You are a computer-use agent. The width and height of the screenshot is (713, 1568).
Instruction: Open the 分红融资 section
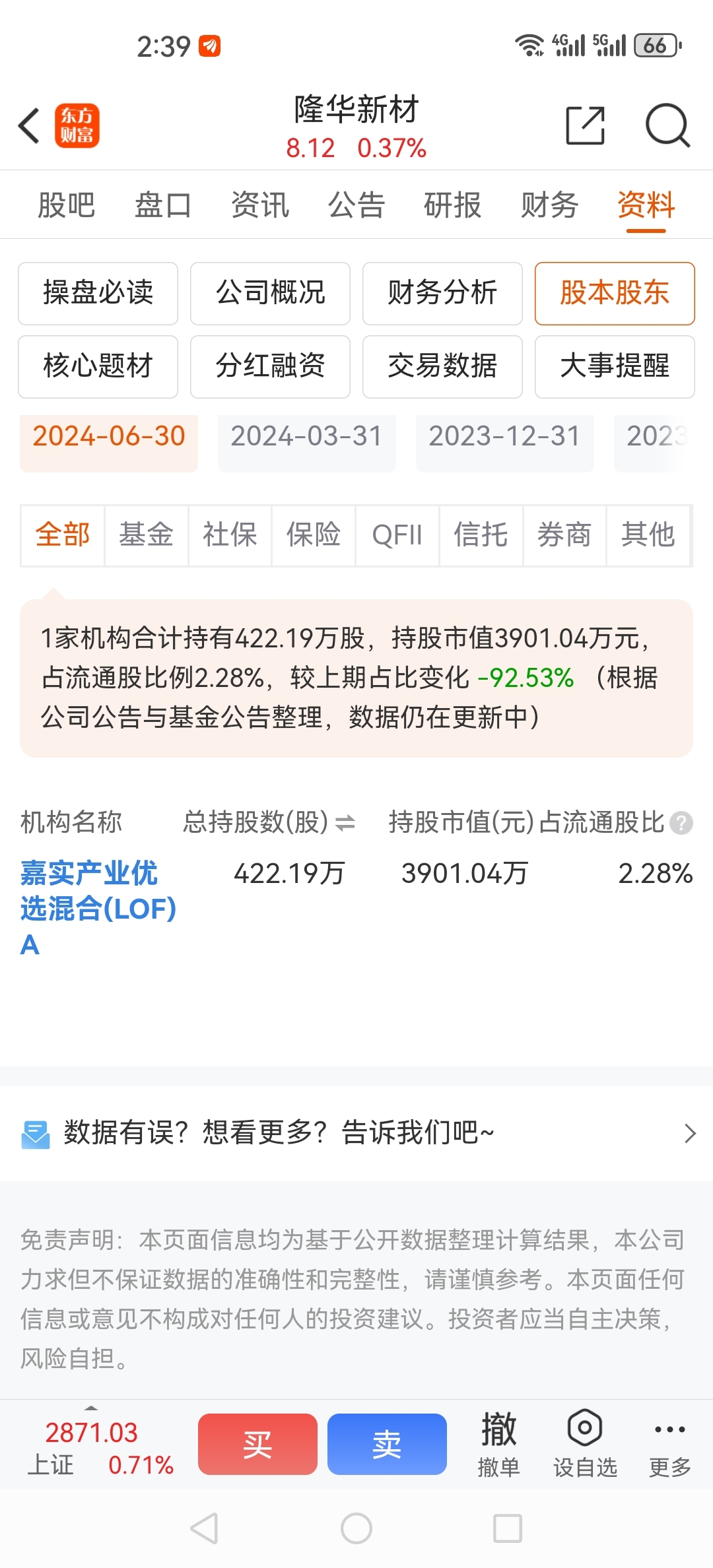pos(270,367)
